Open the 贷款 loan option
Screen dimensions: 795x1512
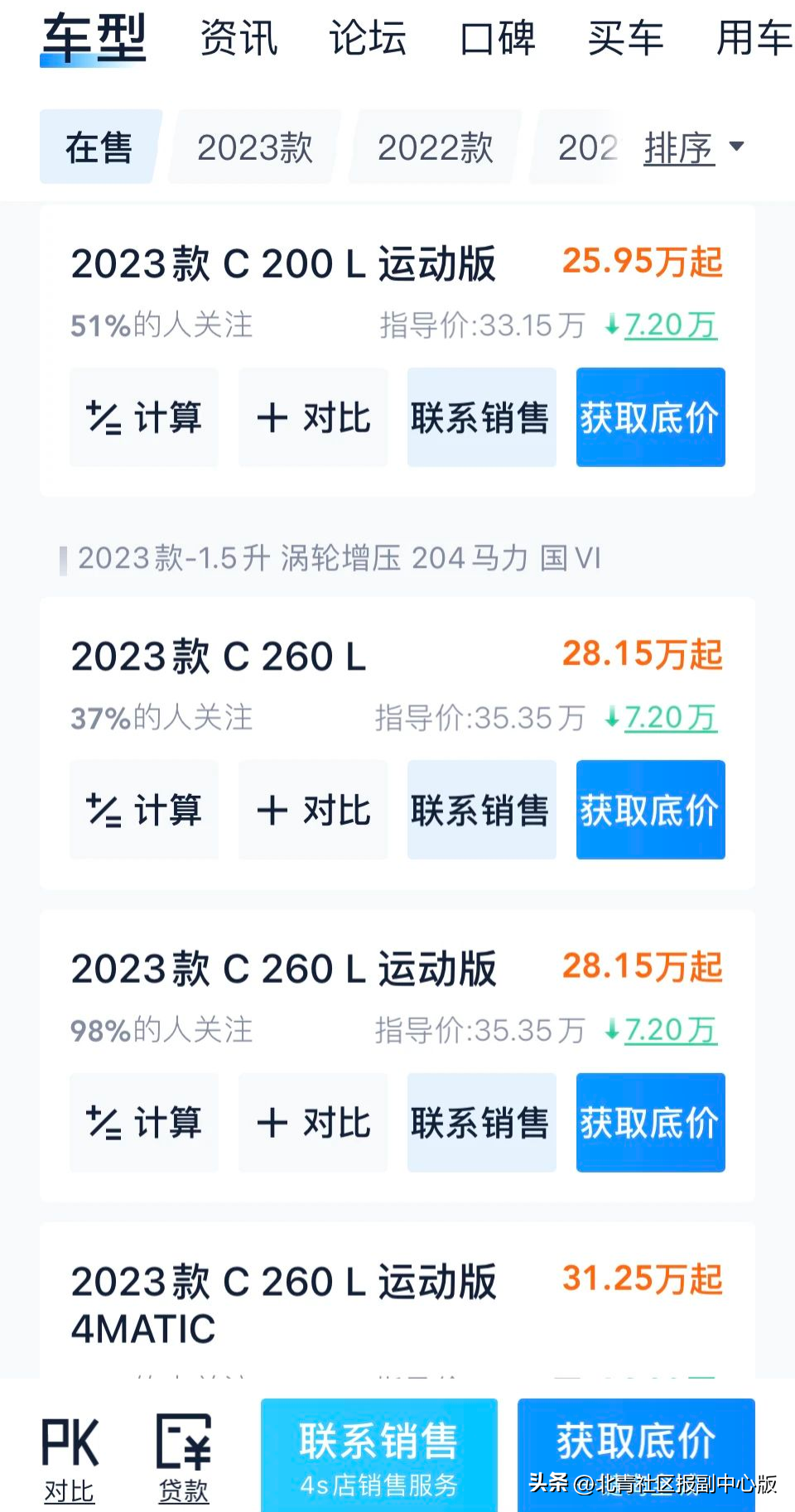pyautogui.click(x=184, y=1459)
